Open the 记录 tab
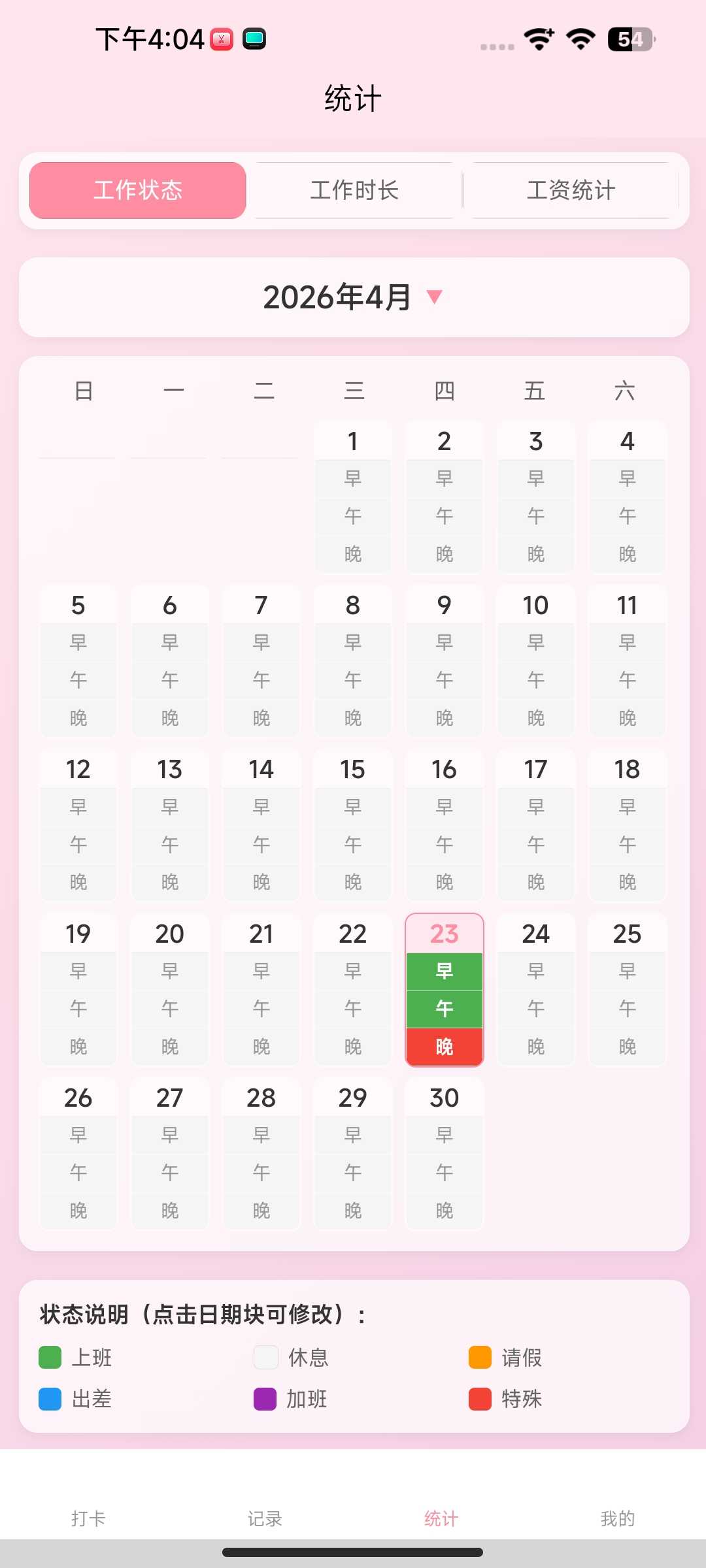The height and width of the screenshot is (1568, 706). (265, 1518)
